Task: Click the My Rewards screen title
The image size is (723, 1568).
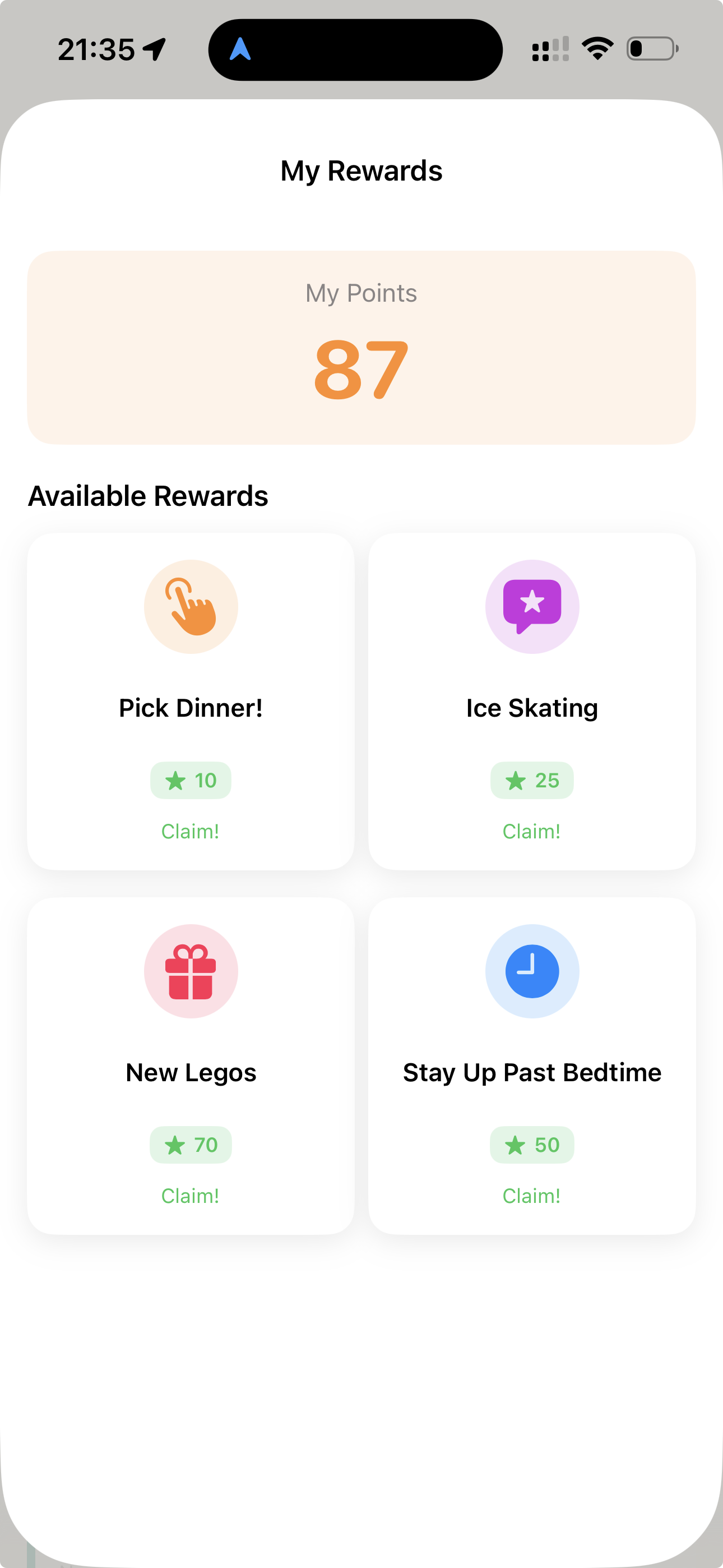Action: (361, 170)
